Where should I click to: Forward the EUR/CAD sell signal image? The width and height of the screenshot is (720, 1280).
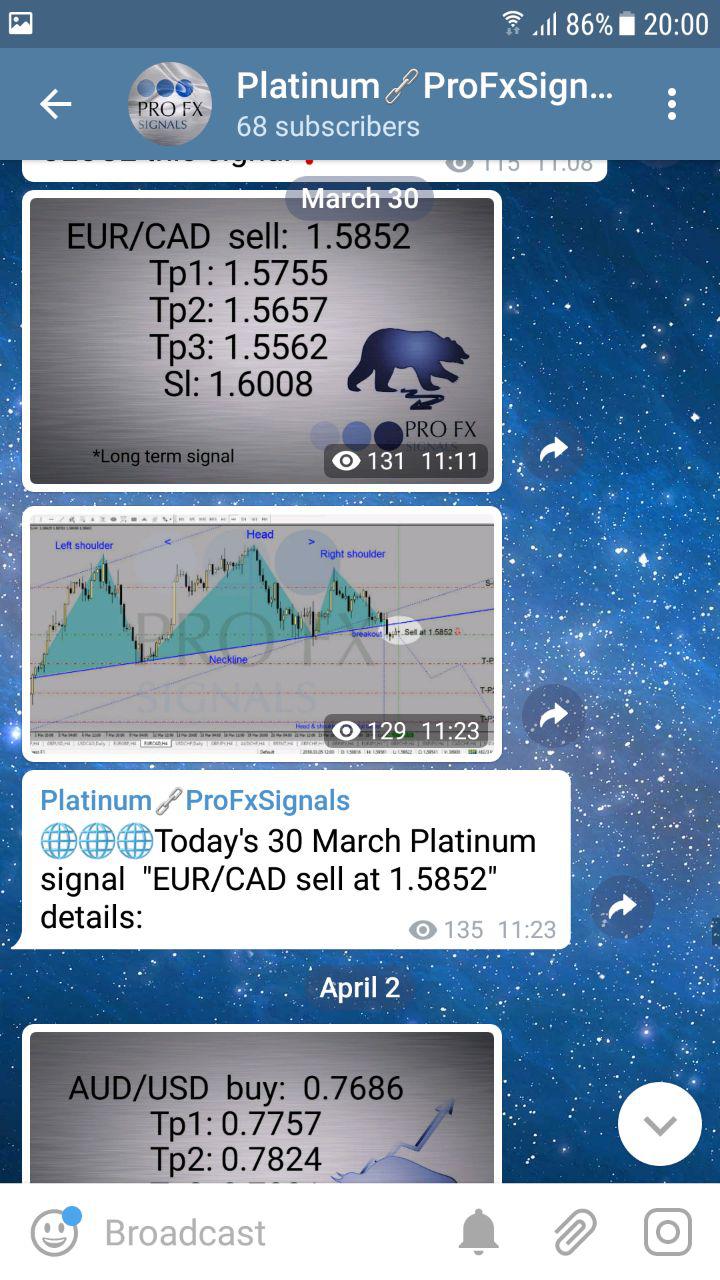(x=553, y=451)
